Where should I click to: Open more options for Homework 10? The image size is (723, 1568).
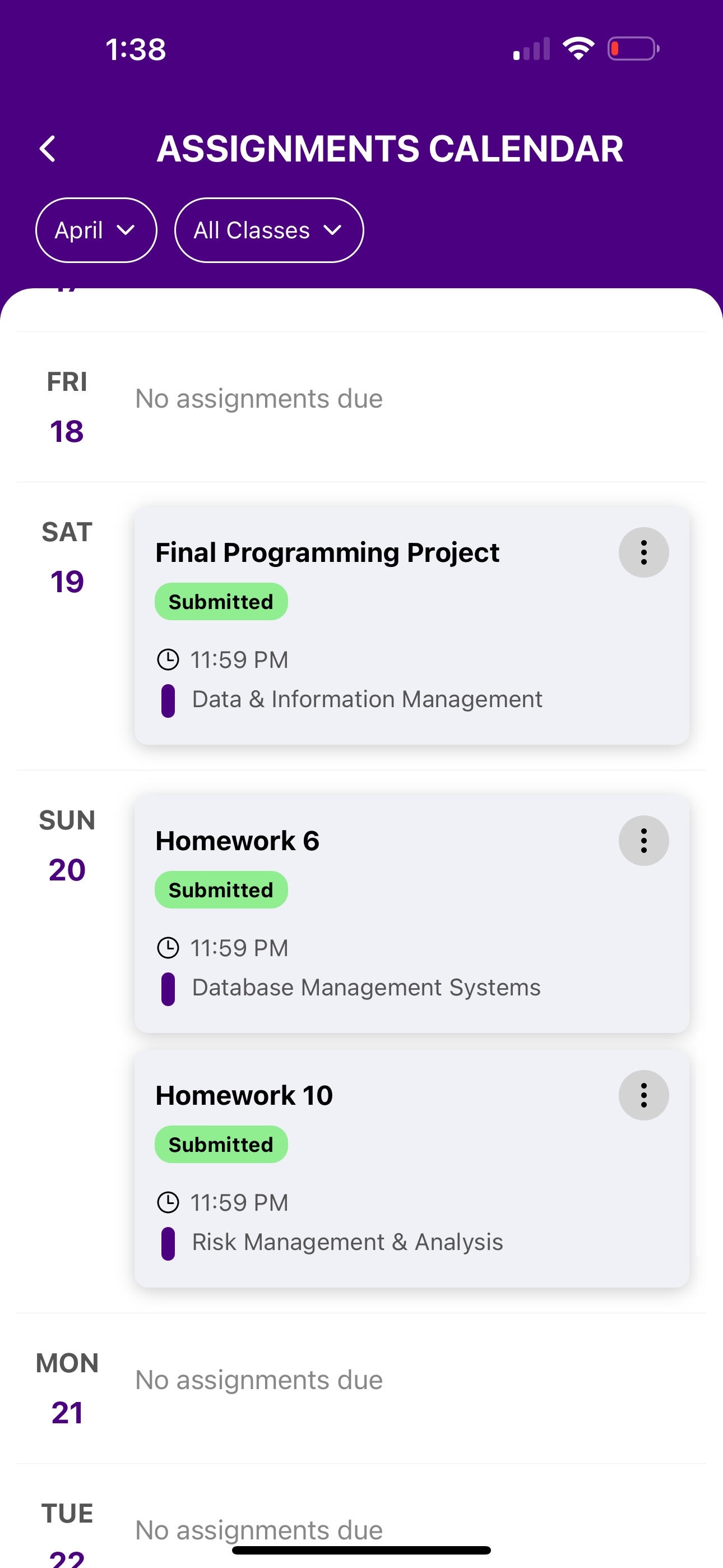[643, 1095]
